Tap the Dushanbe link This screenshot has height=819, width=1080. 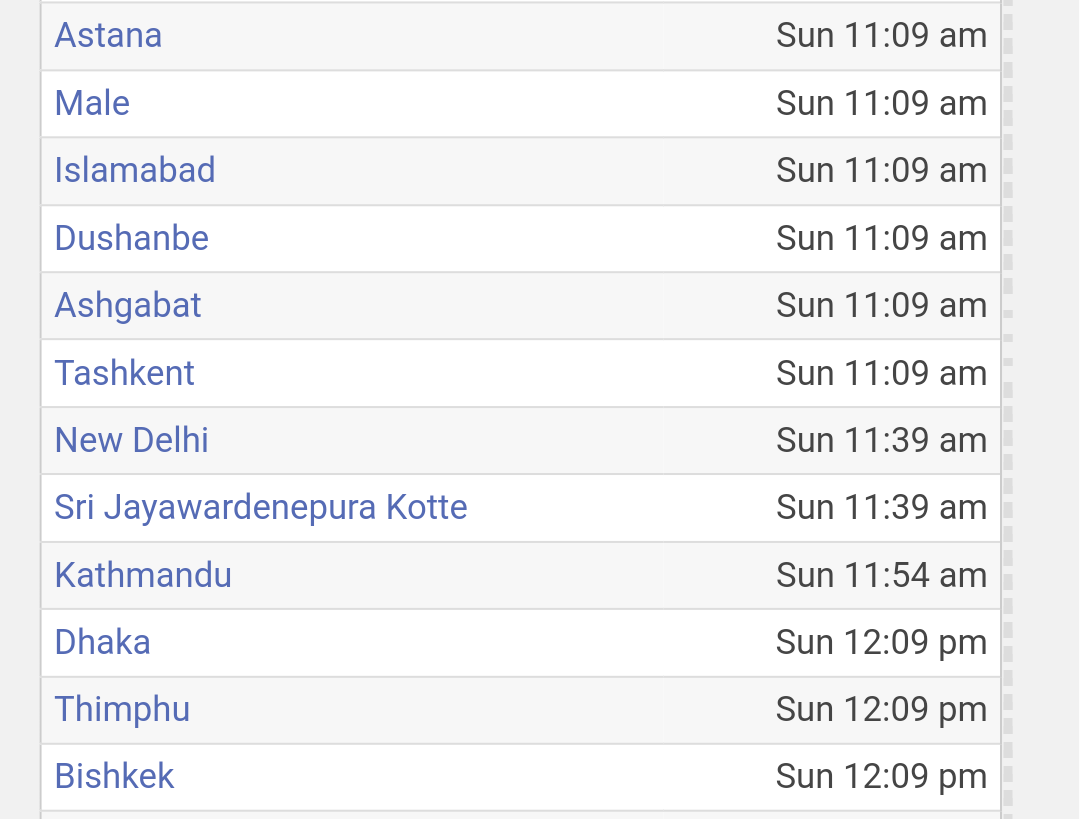pos(132,238)
